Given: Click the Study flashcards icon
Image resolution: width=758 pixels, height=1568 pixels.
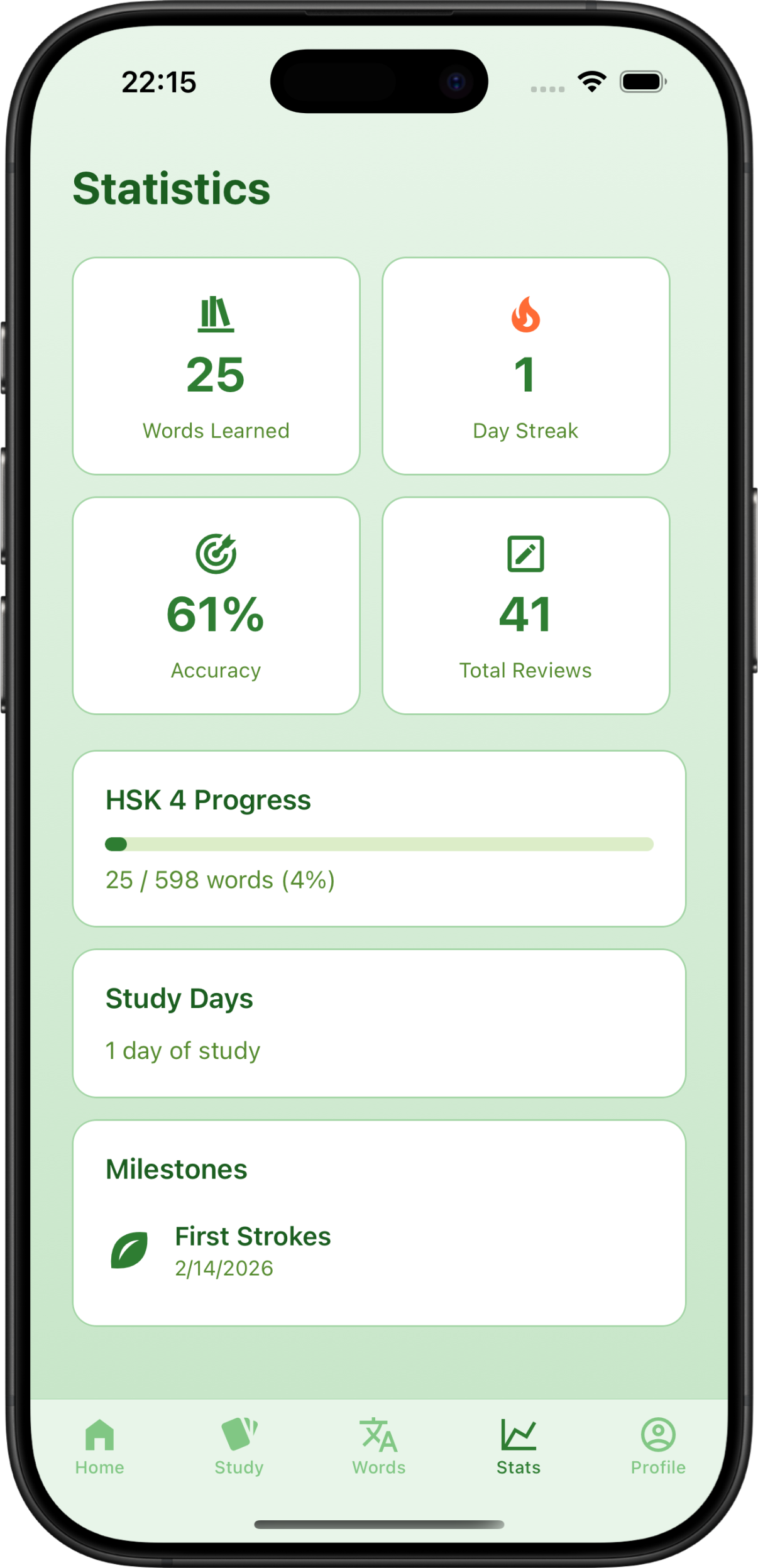Looking at the screenshot, I should pyautogui.click(x=239, y=1435).
